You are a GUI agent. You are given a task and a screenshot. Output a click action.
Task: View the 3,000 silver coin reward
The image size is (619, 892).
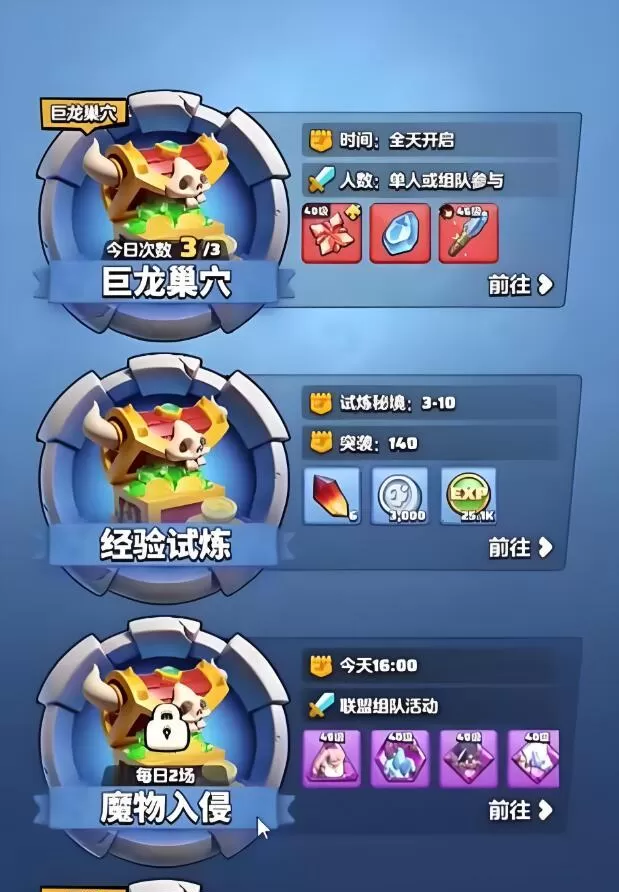click(400, 495)
